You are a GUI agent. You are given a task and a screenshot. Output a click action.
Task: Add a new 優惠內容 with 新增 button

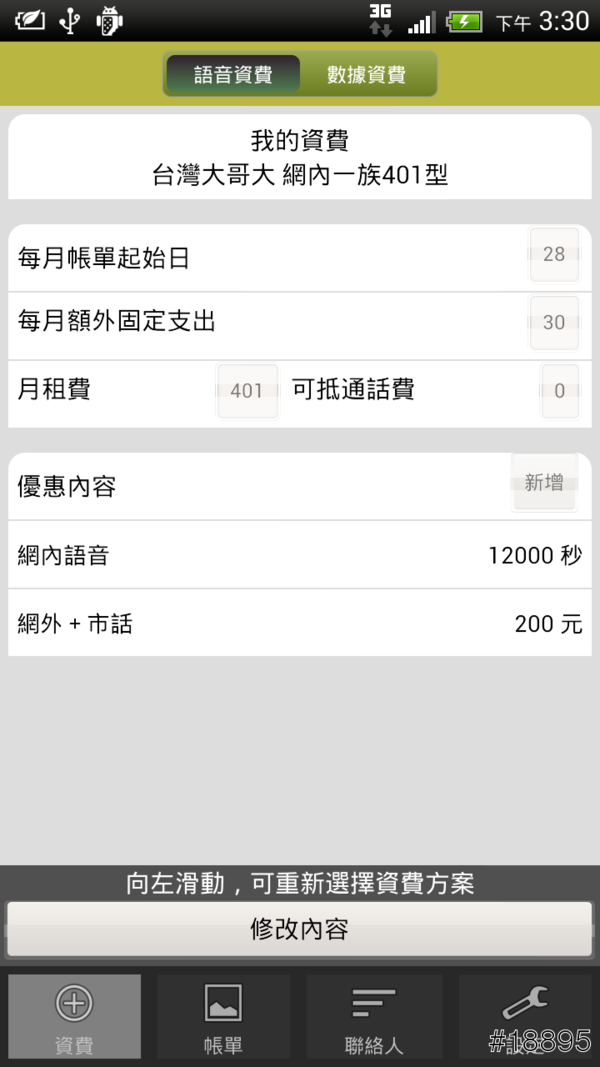tap(543, 483)
